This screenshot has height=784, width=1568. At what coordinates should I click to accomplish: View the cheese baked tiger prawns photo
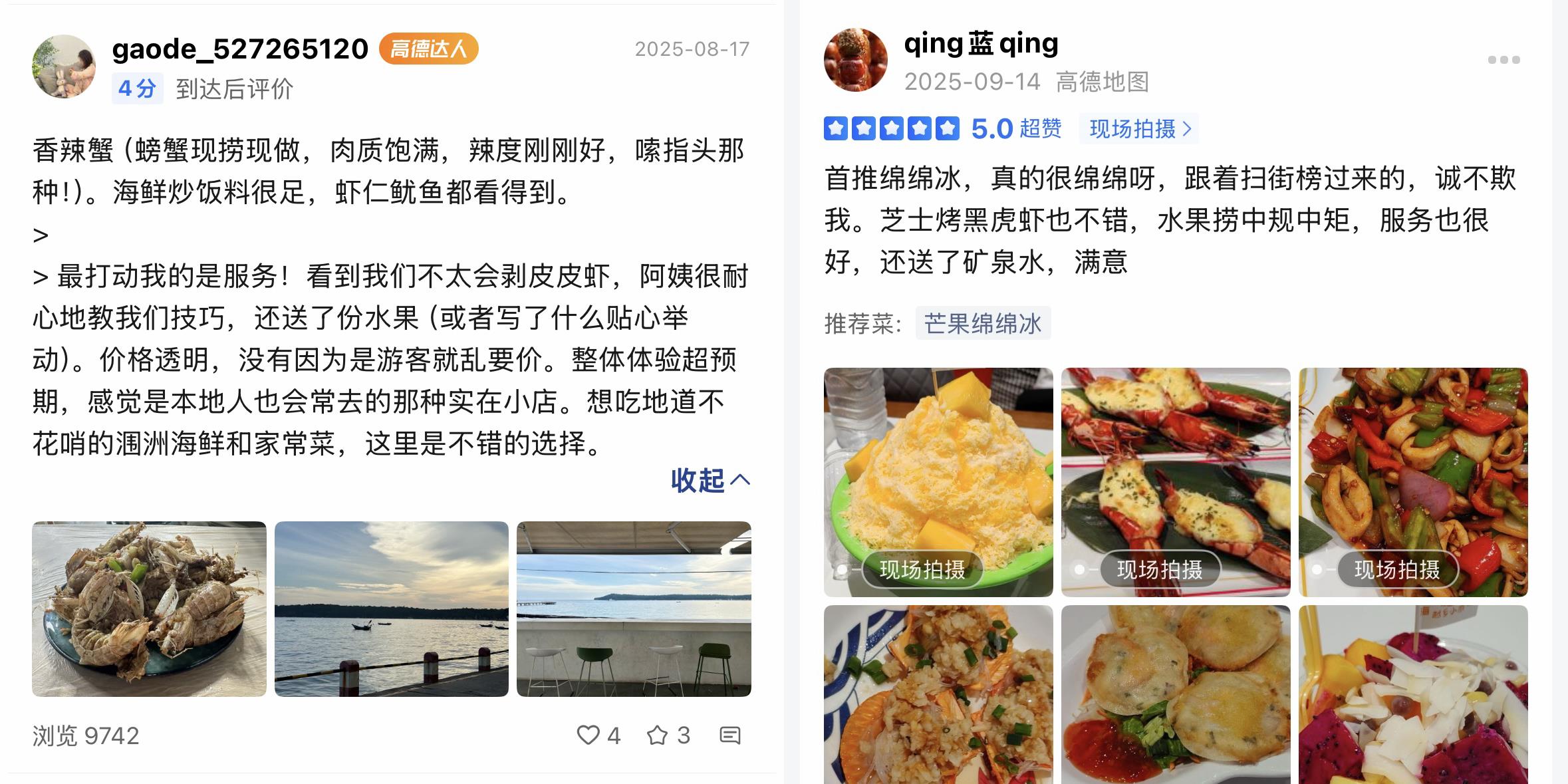pos(1175,481)
